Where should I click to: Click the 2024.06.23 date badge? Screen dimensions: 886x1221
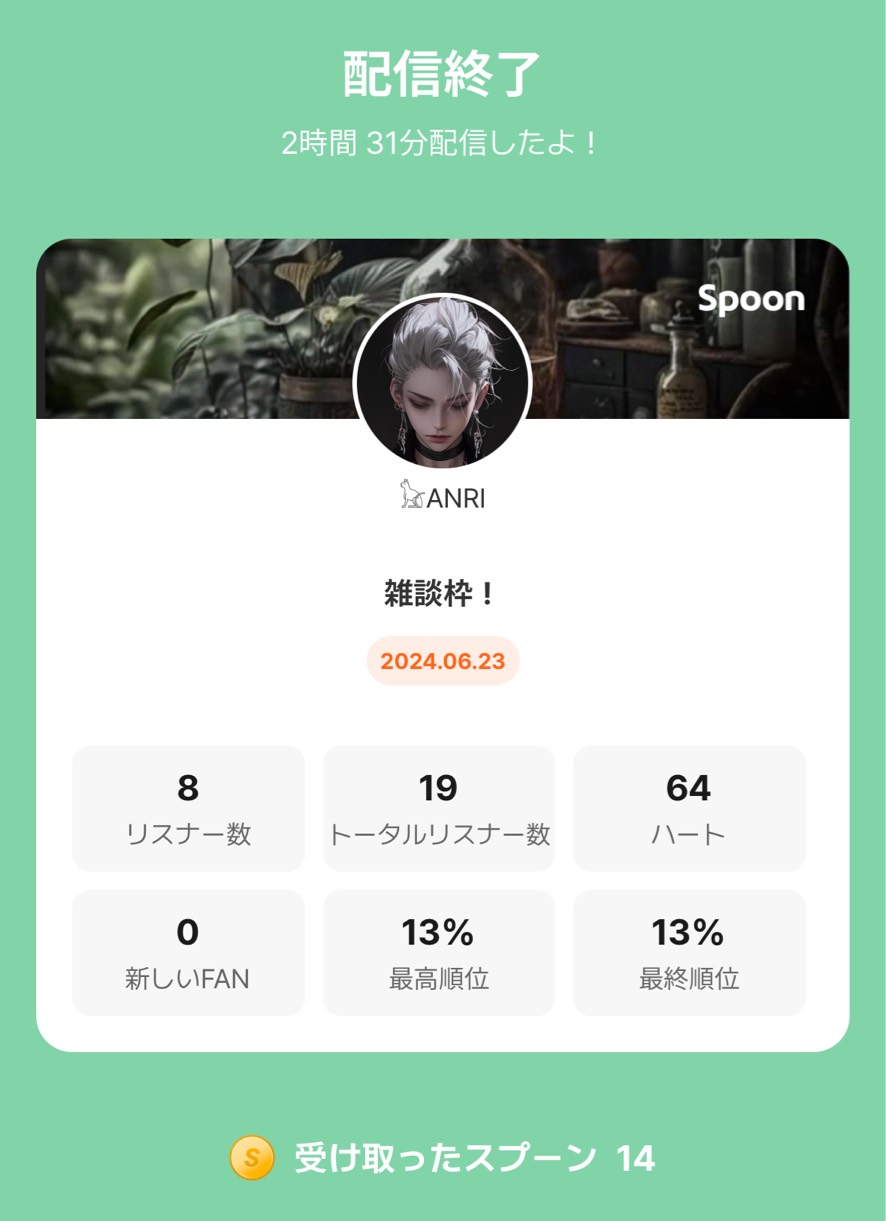(x=443, y=660)
